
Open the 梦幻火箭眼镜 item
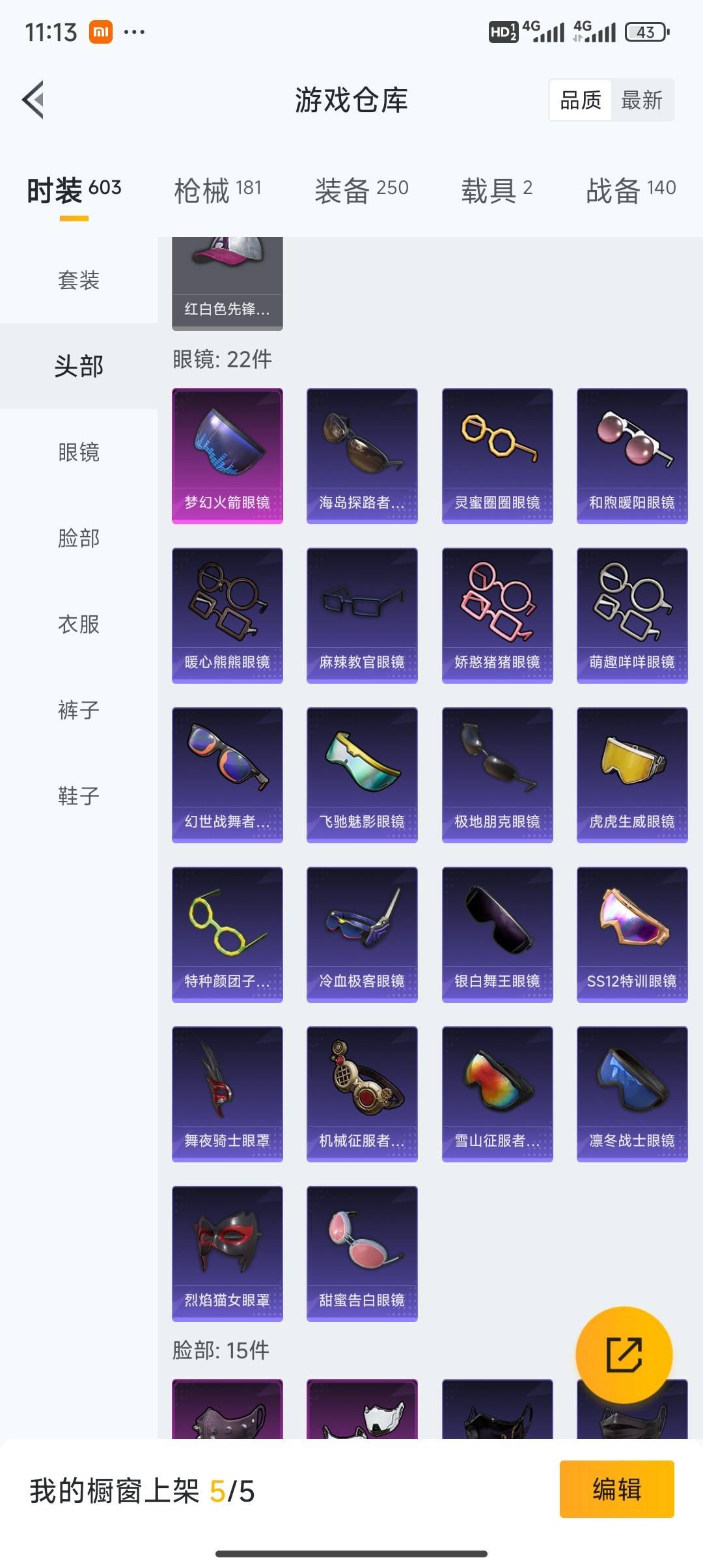[x=227, y=456]
